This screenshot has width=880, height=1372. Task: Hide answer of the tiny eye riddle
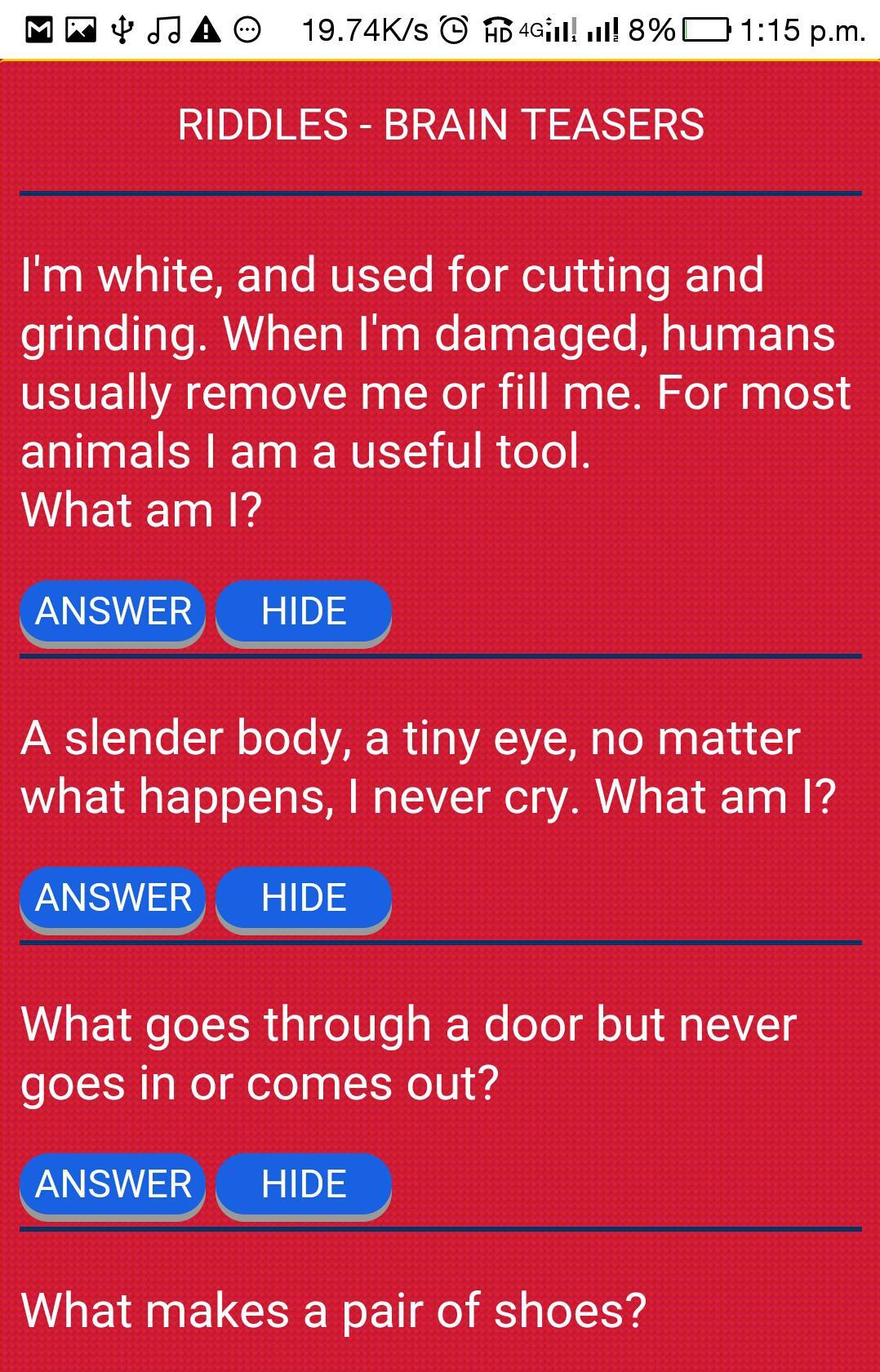[304, 898]
